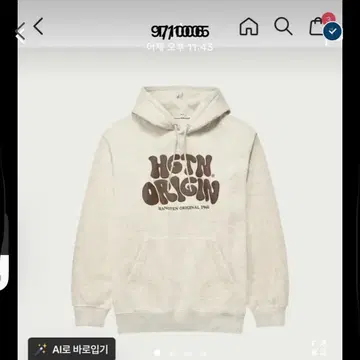The height and width of the screenshot is (360, 360).
Task: Open the HGTN Origin hoodie photo
Action: pos(179,207)
